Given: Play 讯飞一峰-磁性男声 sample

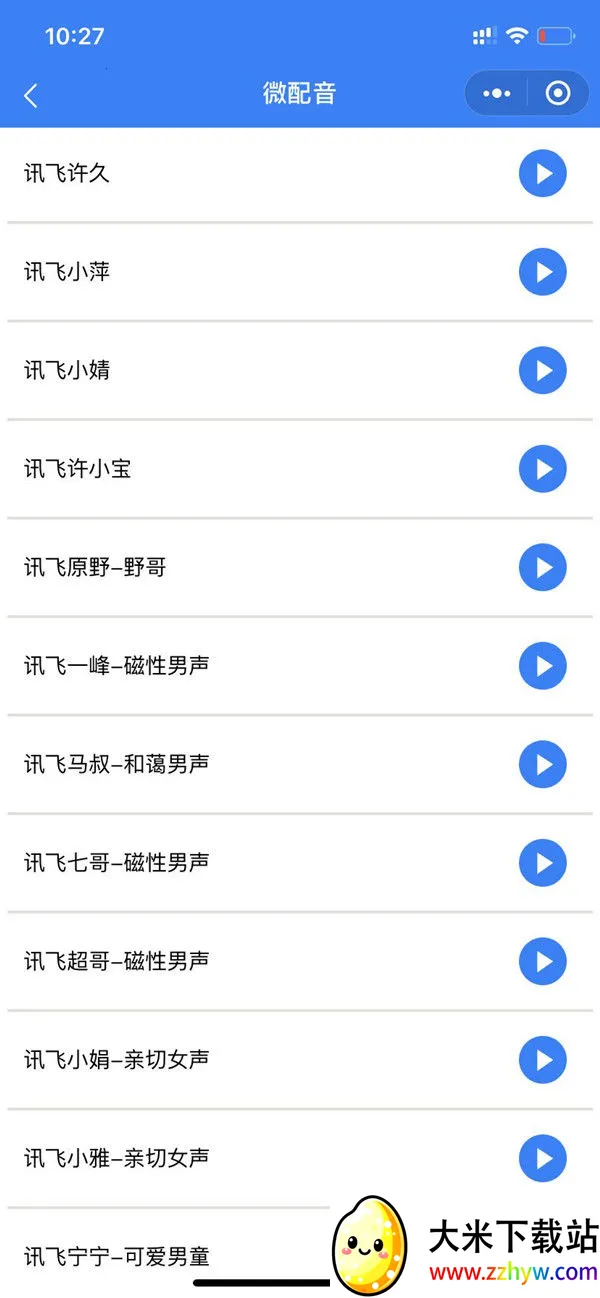Looking at the screenshot, I should tap(542, 666).
